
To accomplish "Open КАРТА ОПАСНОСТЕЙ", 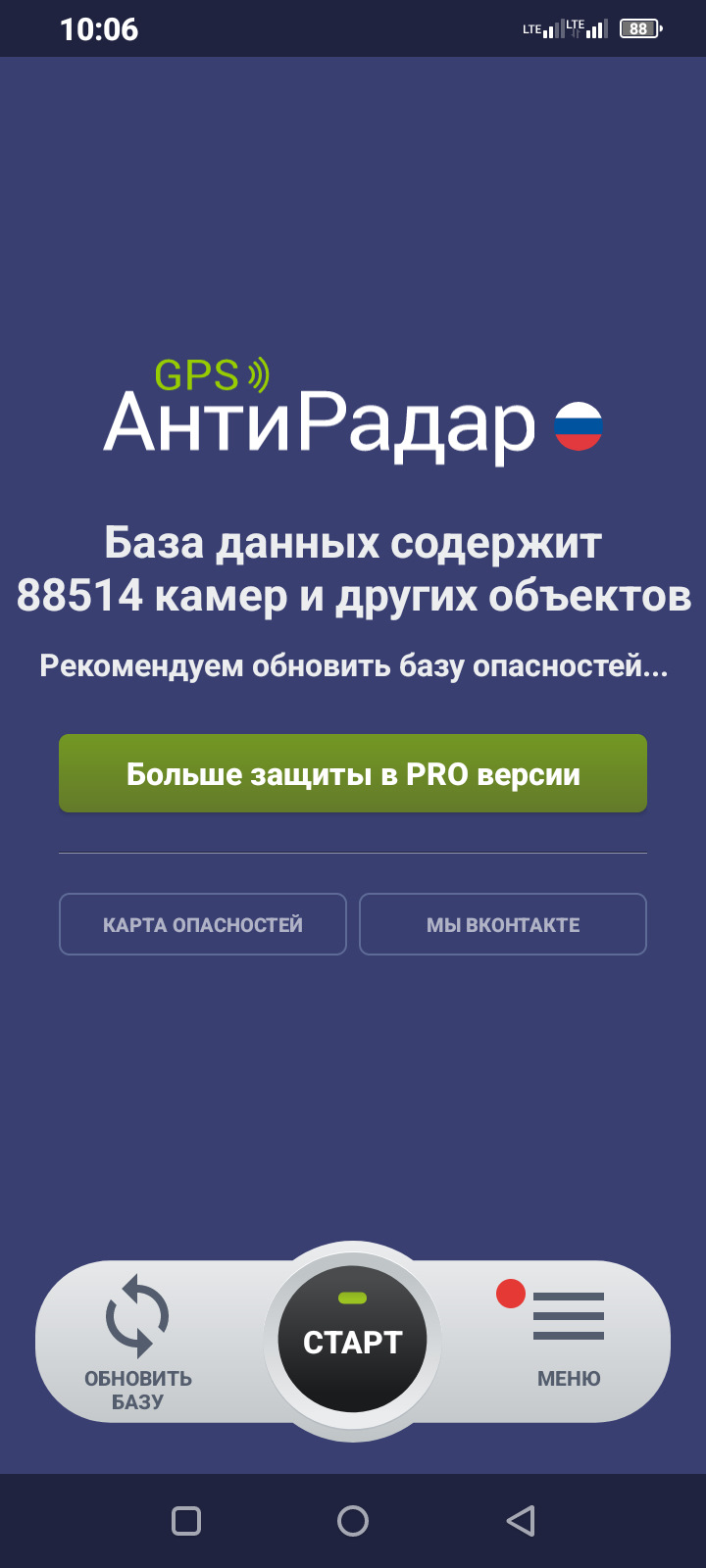I will click(203, 924).
